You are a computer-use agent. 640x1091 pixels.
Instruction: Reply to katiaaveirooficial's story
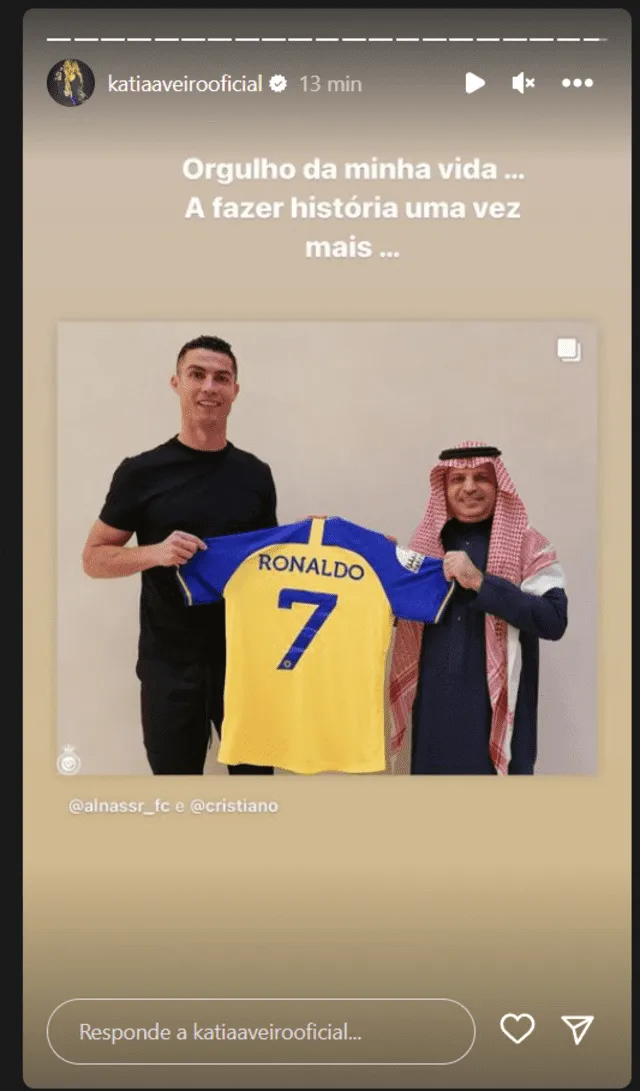click(260, 1031)
